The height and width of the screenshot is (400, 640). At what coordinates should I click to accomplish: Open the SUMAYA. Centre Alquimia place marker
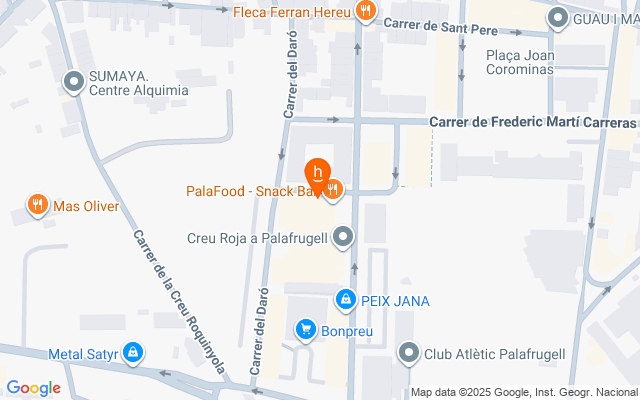coord(73,81)
